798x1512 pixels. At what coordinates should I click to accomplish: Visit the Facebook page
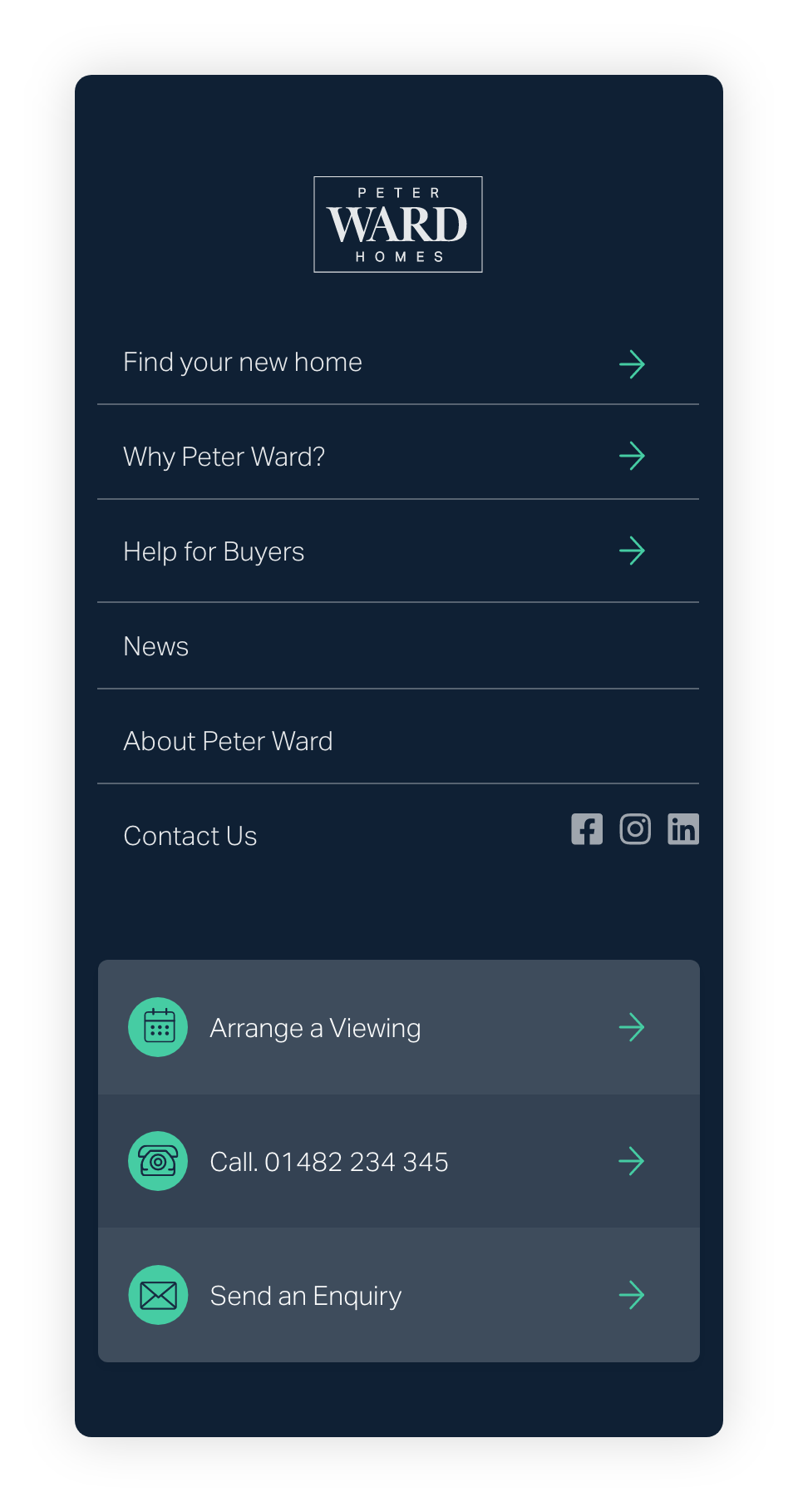(x=587, y=829)
